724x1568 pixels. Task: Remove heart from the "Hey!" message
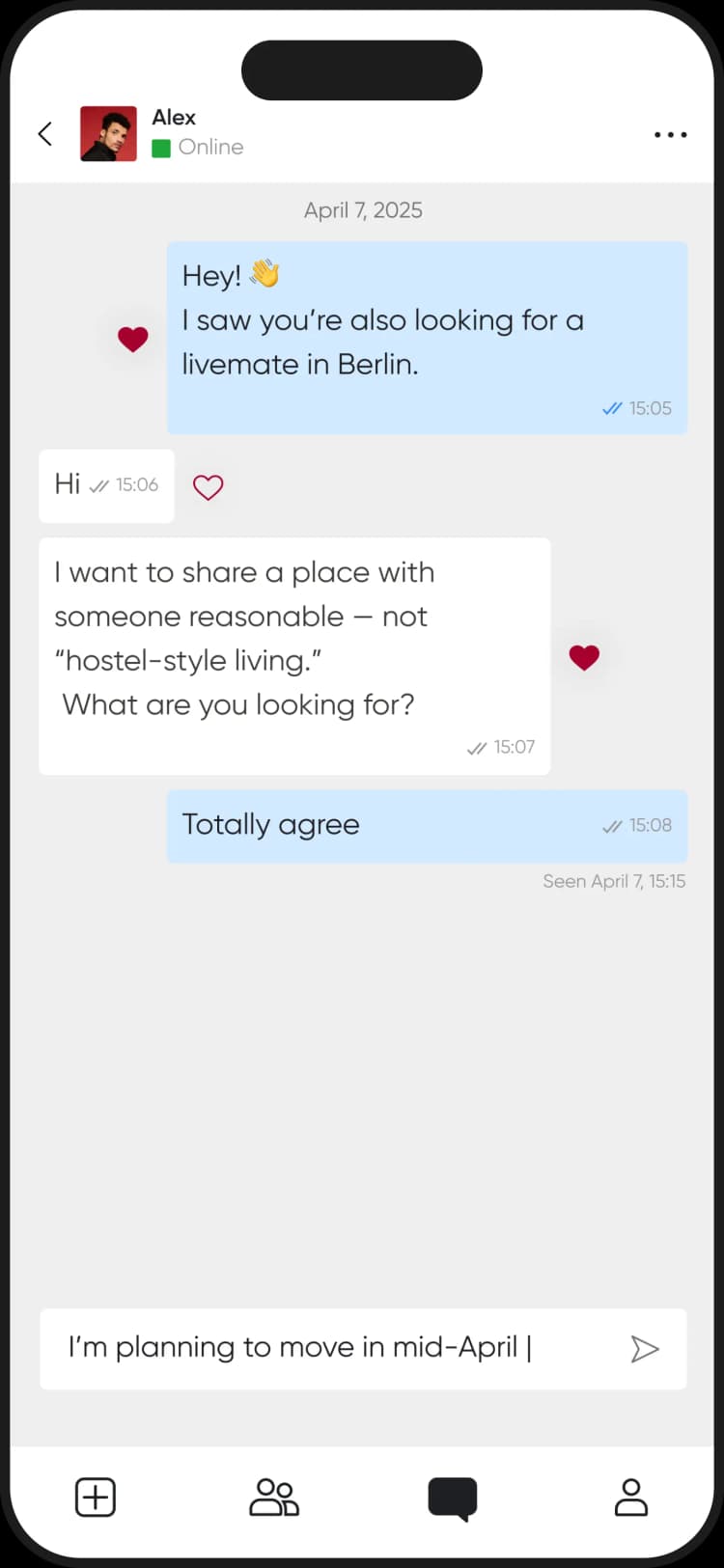(x=133, y=339)
